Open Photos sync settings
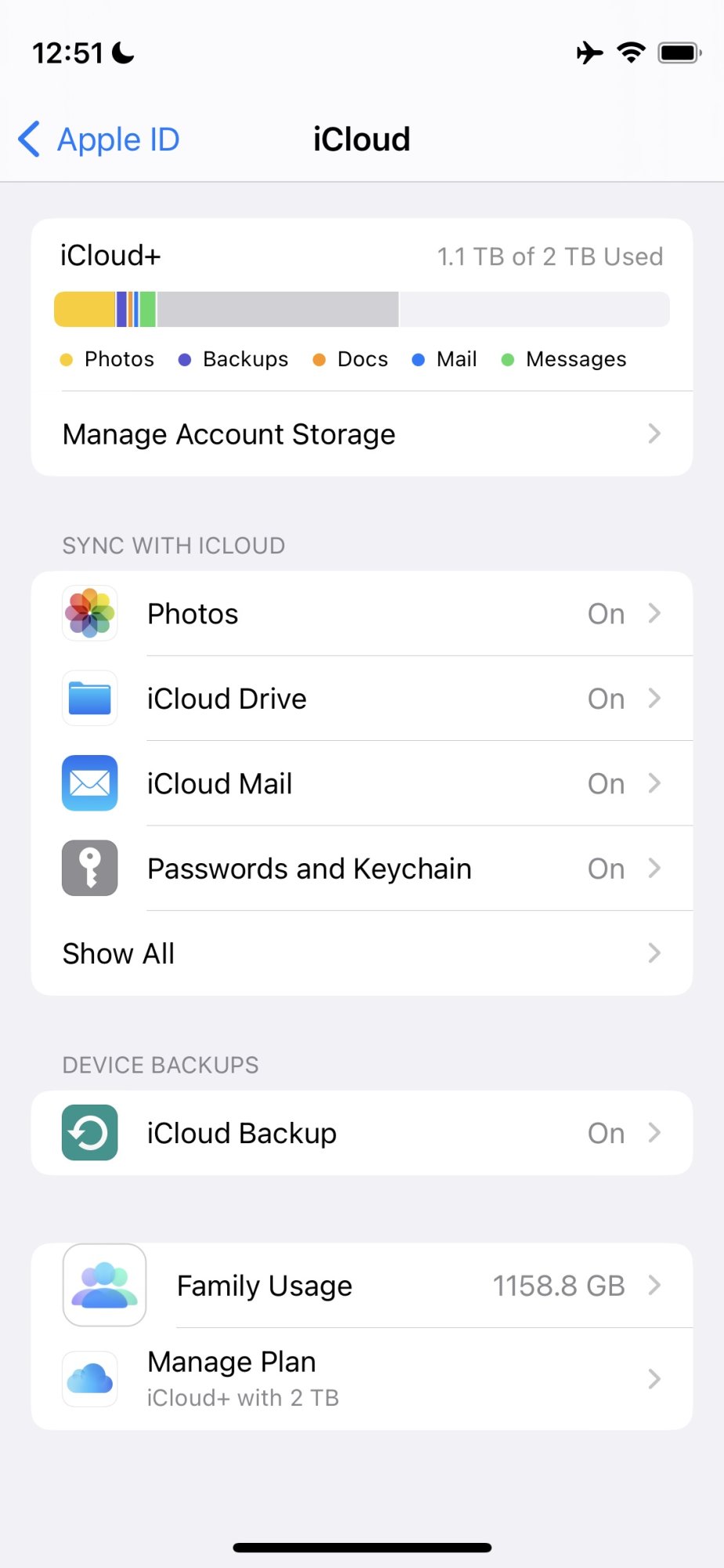The height and width of the screenshot is (1568, 724). tap(361, 614)
